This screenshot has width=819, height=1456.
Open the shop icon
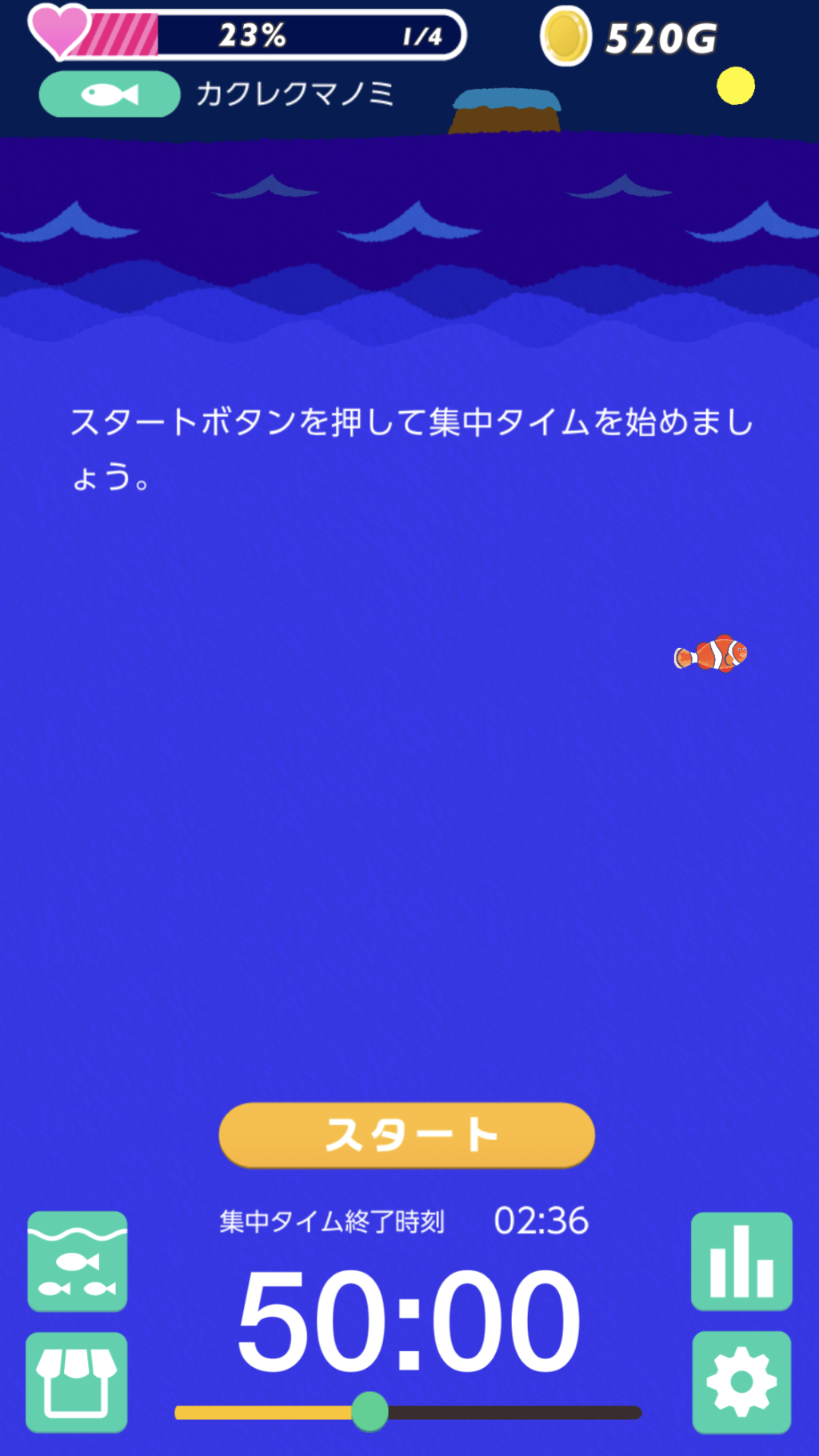[x=77, y=1382]
